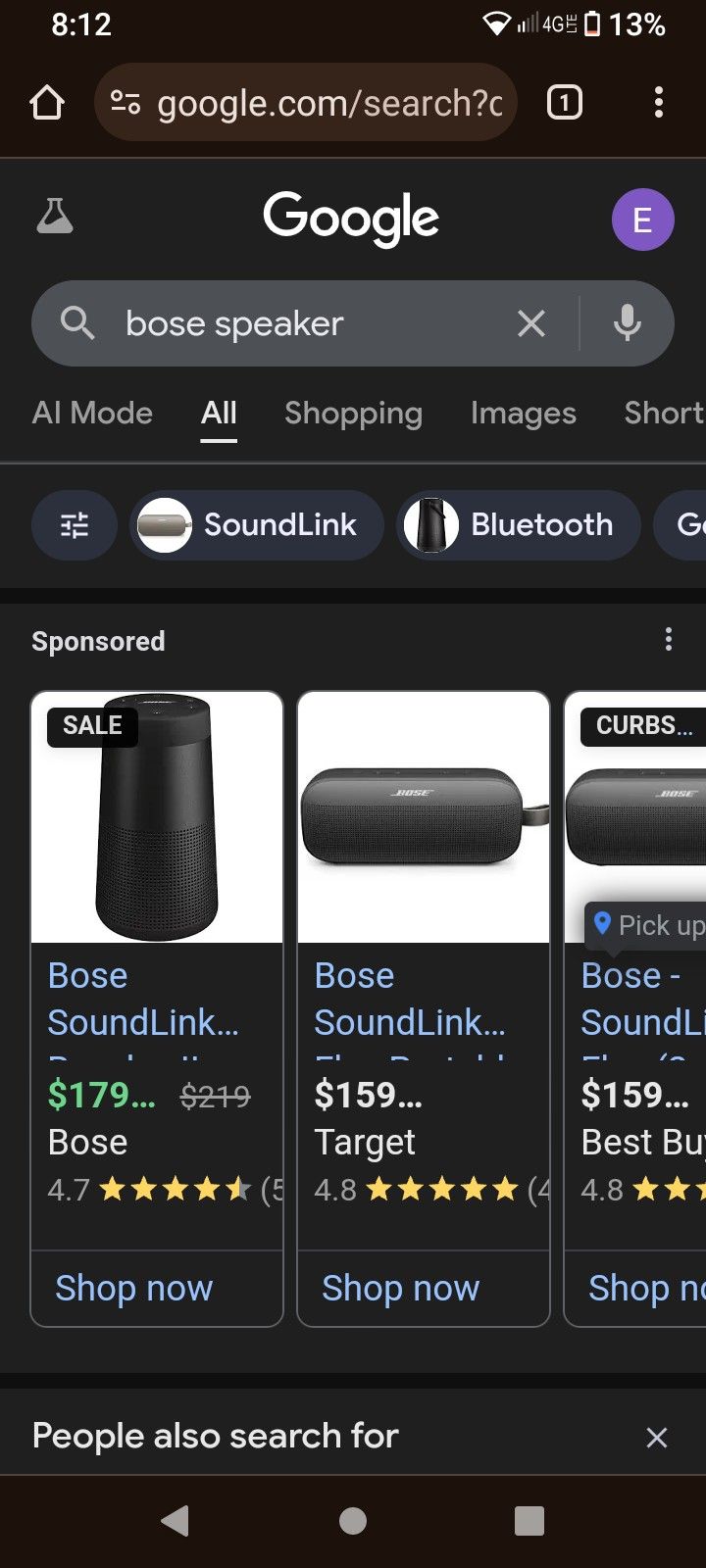Tap the magnifying glass search icon

coord(77,323)
